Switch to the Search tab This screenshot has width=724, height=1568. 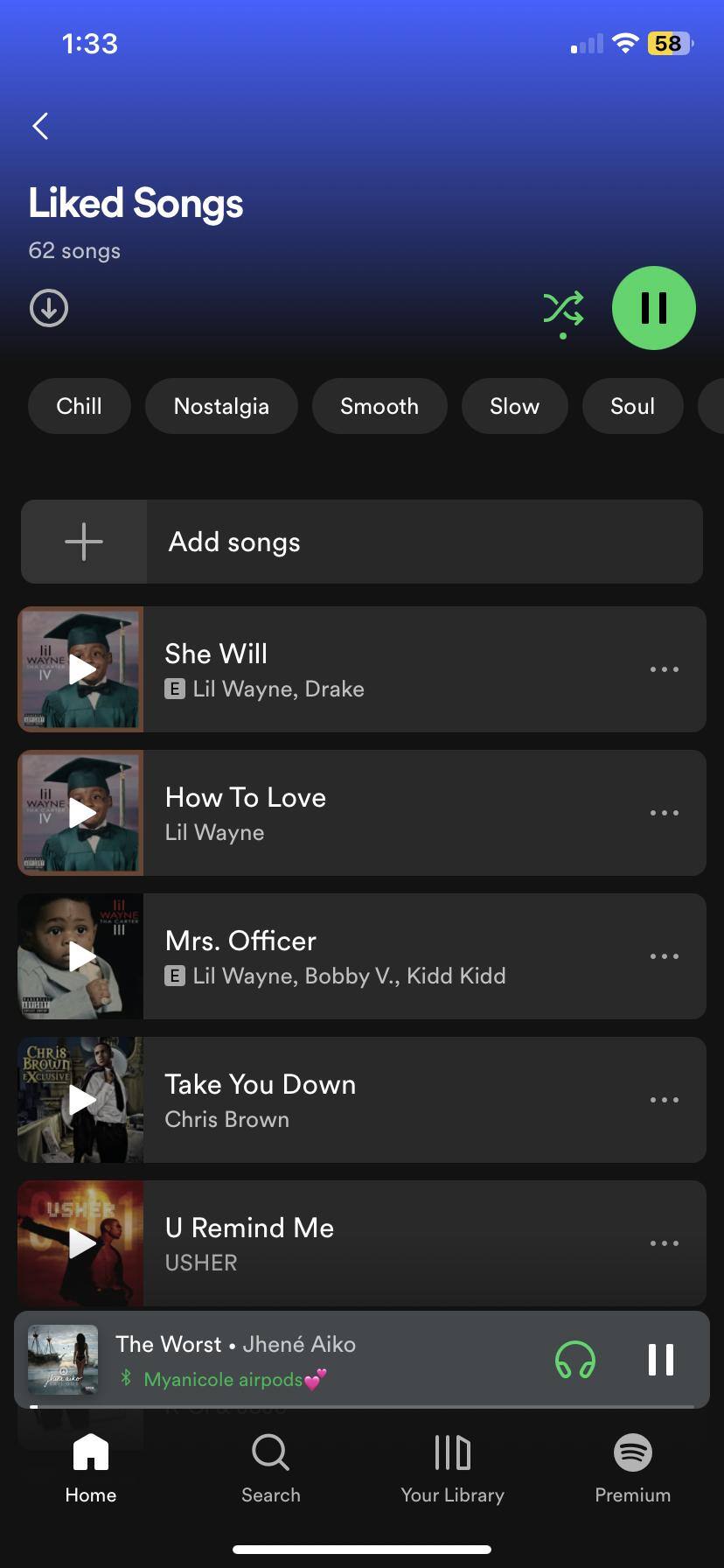[x=271, y=1469]
